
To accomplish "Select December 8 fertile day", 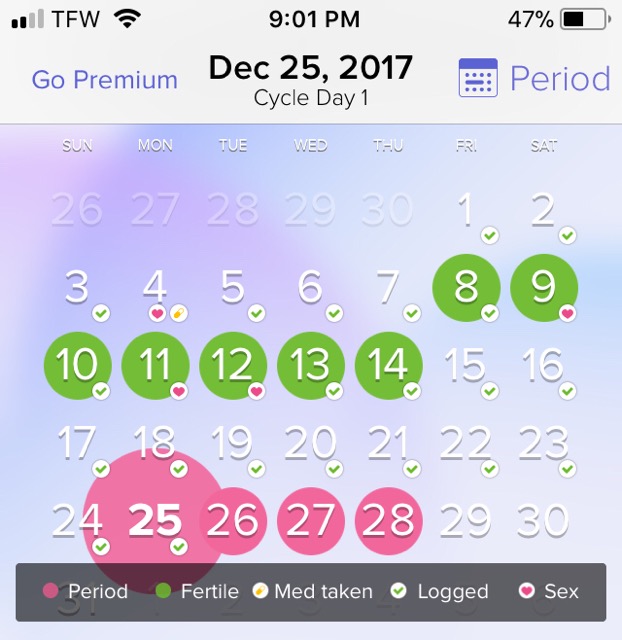I will [466, 288].
